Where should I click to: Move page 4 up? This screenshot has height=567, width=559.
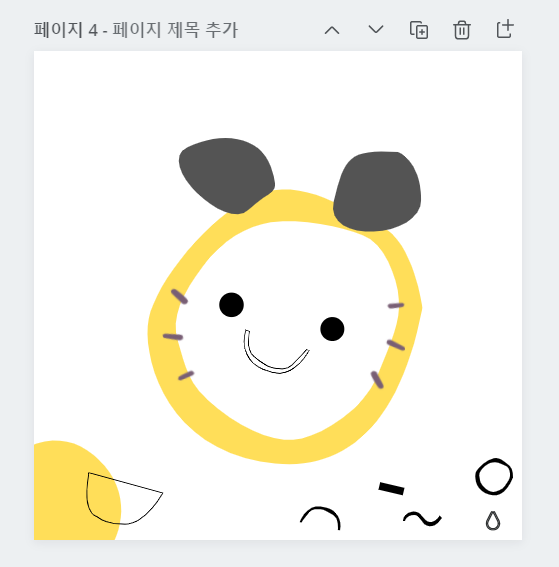tap(332, 30)
